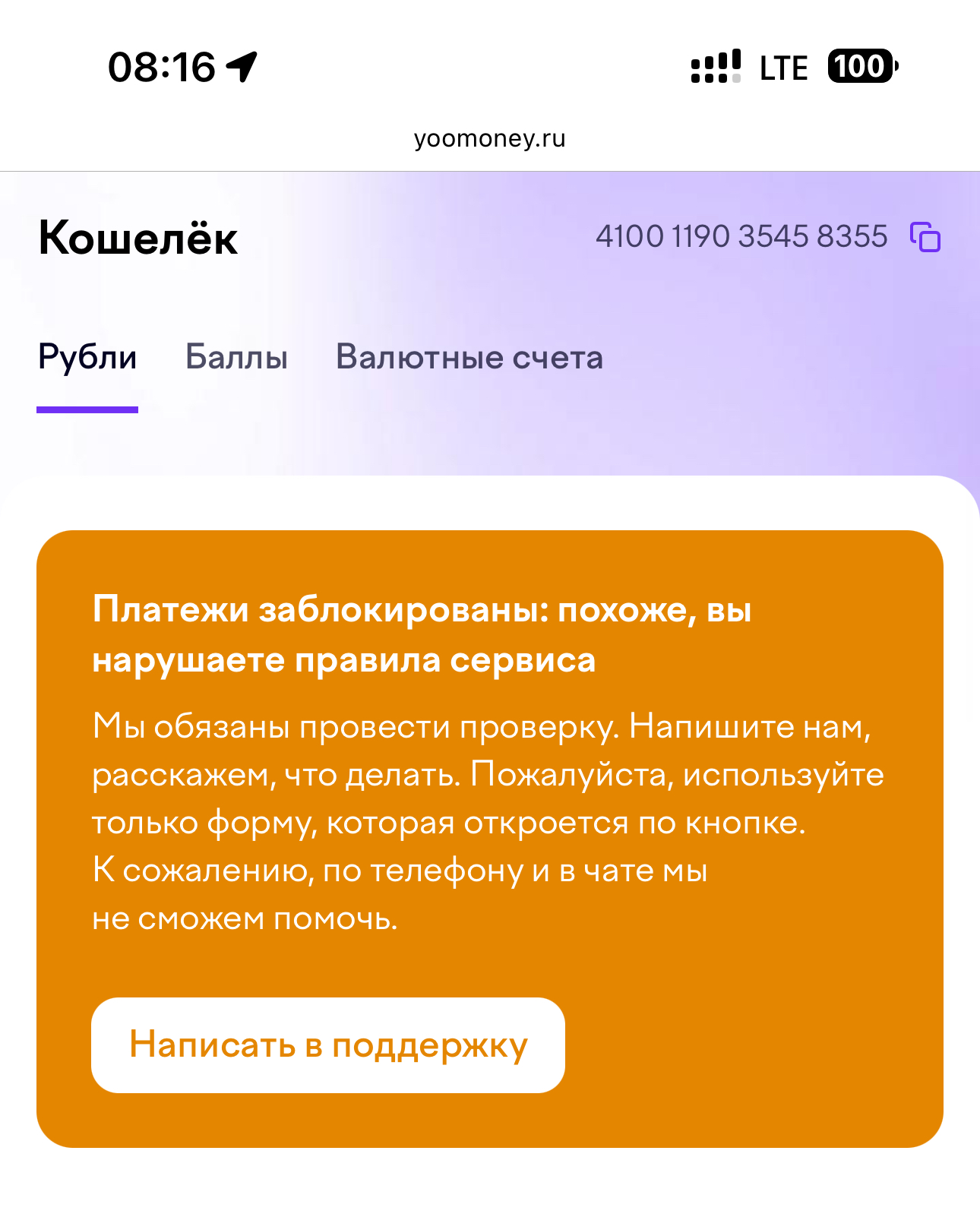Open the Валютные счета tab

click(x=469, y=357)
